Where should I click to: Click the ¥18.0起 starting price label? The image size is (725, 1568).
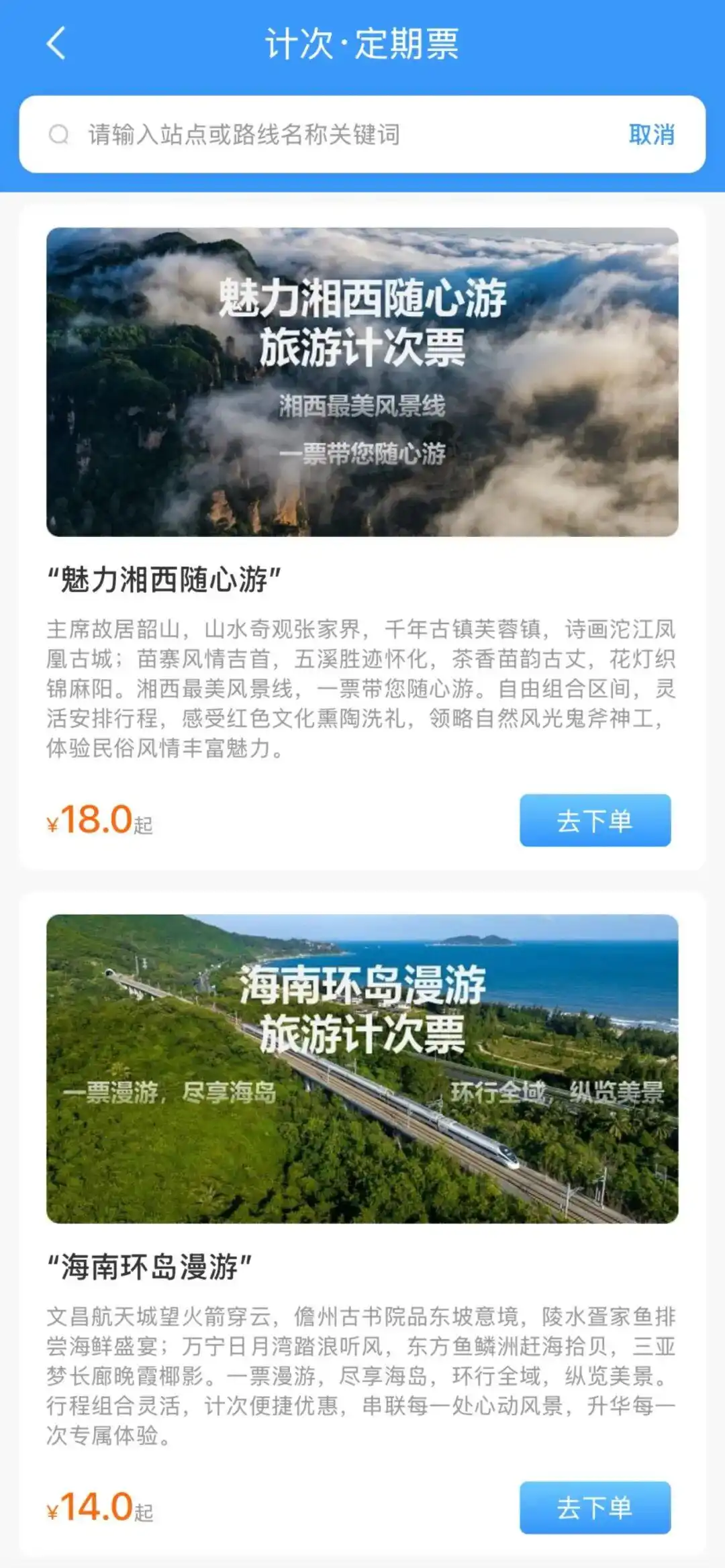pyautogui.click(x=101, y=820)
